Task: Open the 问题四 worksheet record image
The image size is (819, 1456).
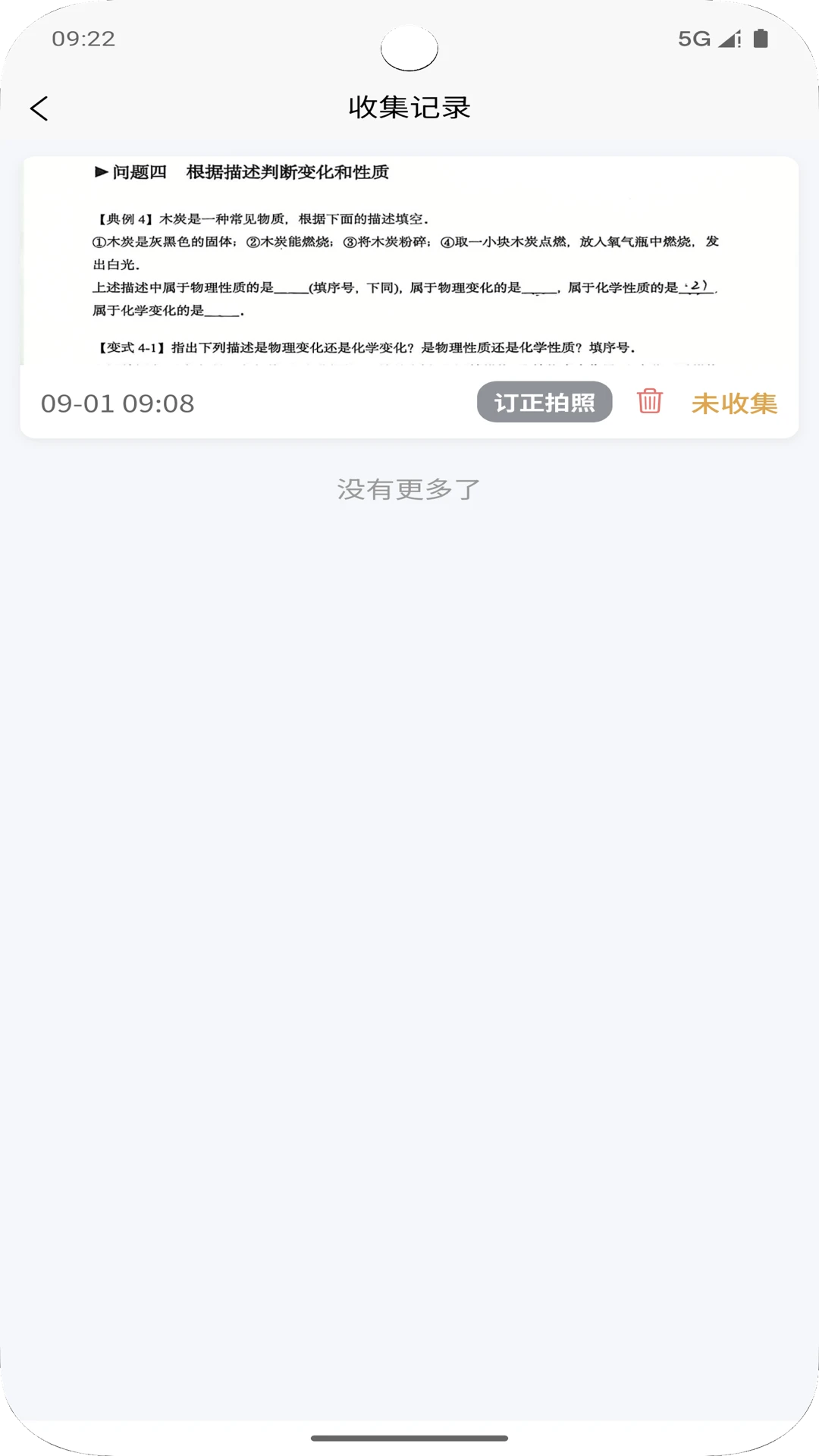Action: (409, 262)
